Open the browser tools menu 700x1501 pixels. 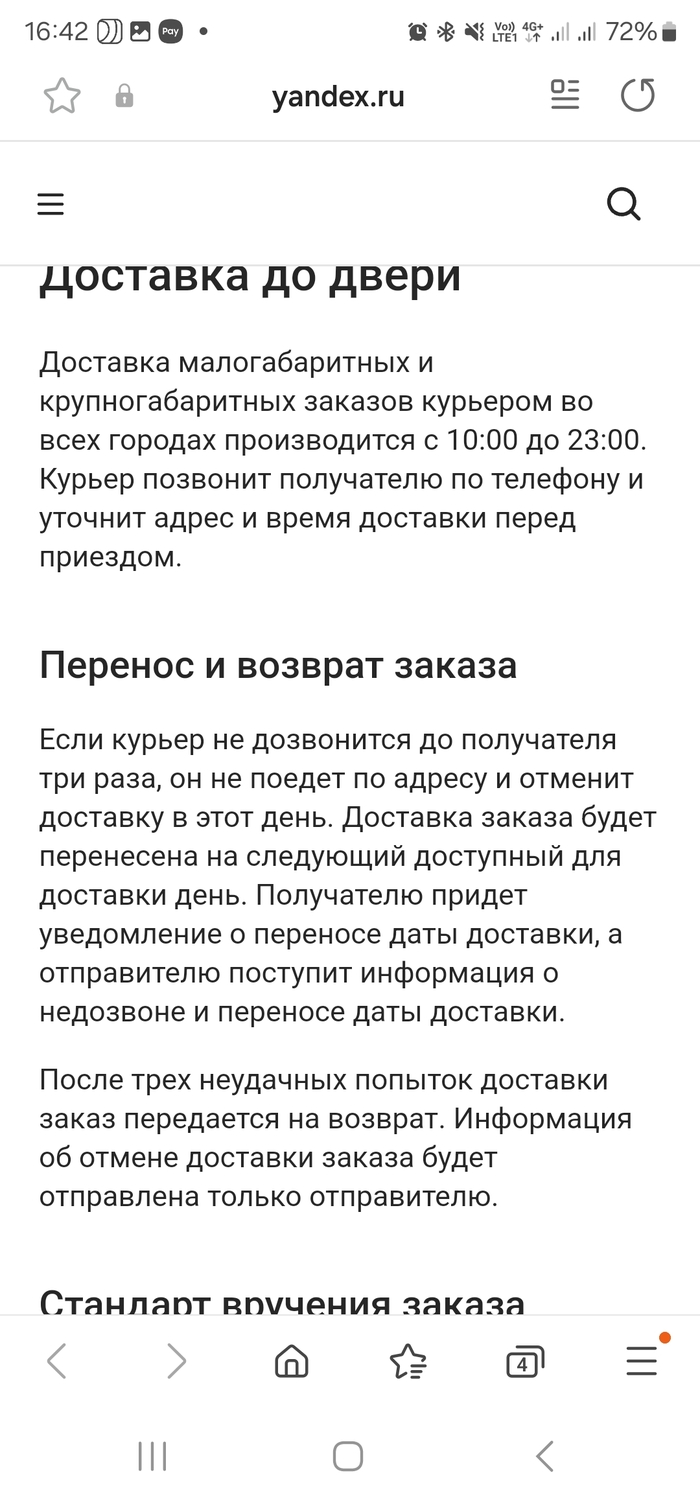click(641, 1361)
